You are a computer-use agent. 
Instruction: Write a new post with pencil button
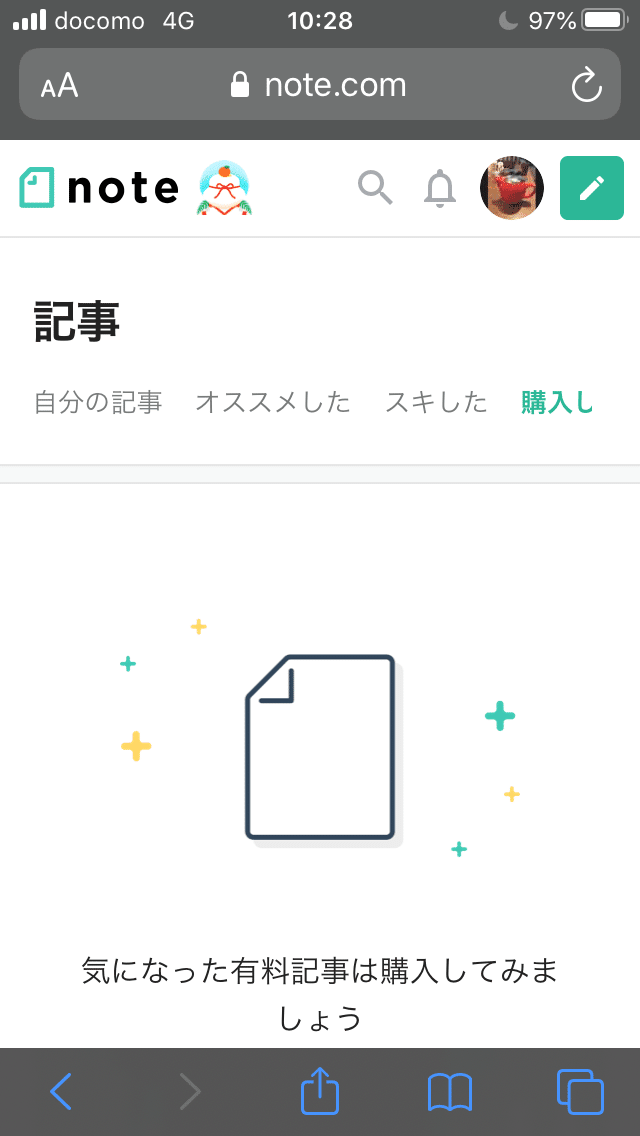coord(592,188)
